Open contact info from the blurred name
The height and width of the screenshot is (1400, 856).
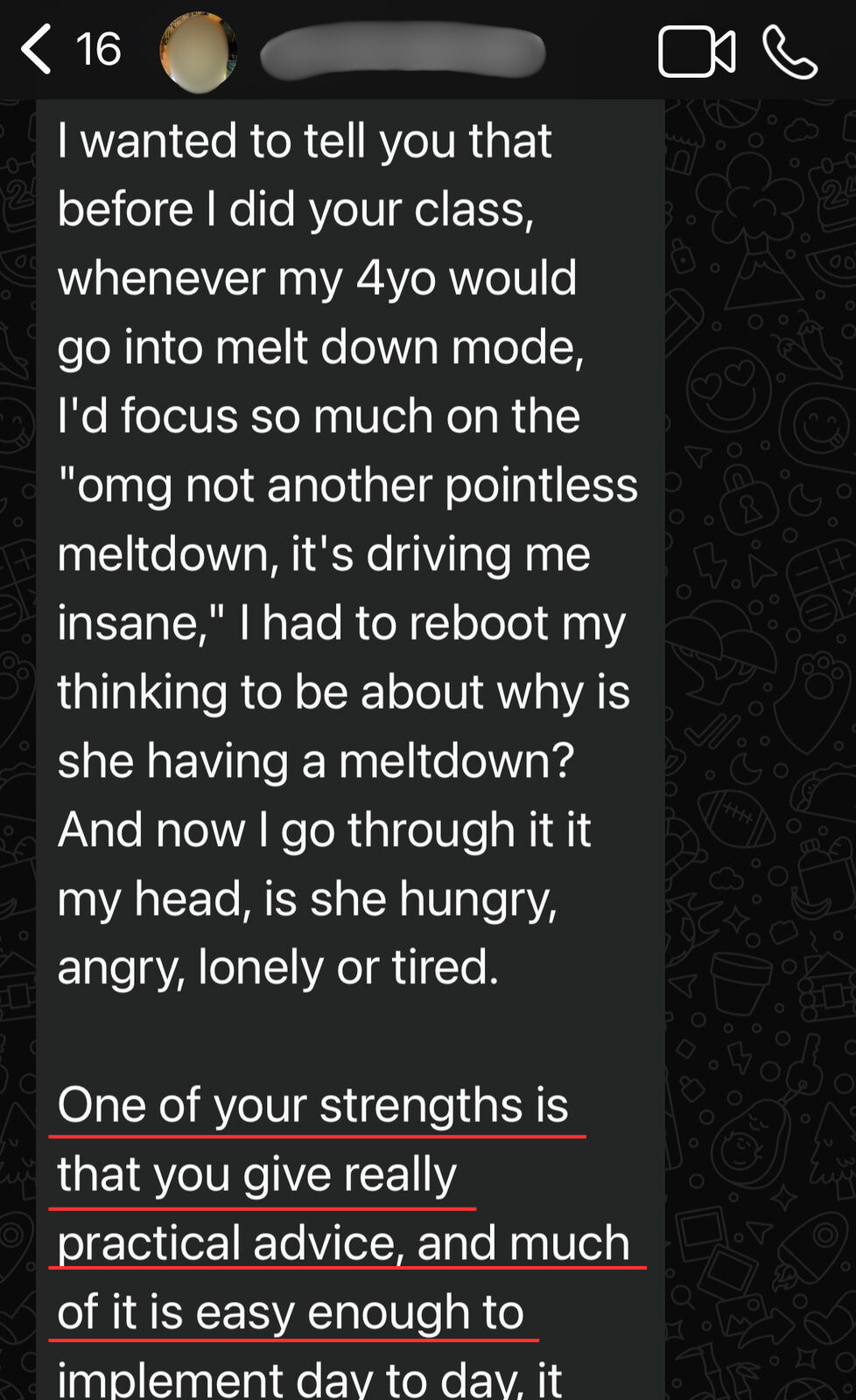pyautogui.click(x=403, y=52)
